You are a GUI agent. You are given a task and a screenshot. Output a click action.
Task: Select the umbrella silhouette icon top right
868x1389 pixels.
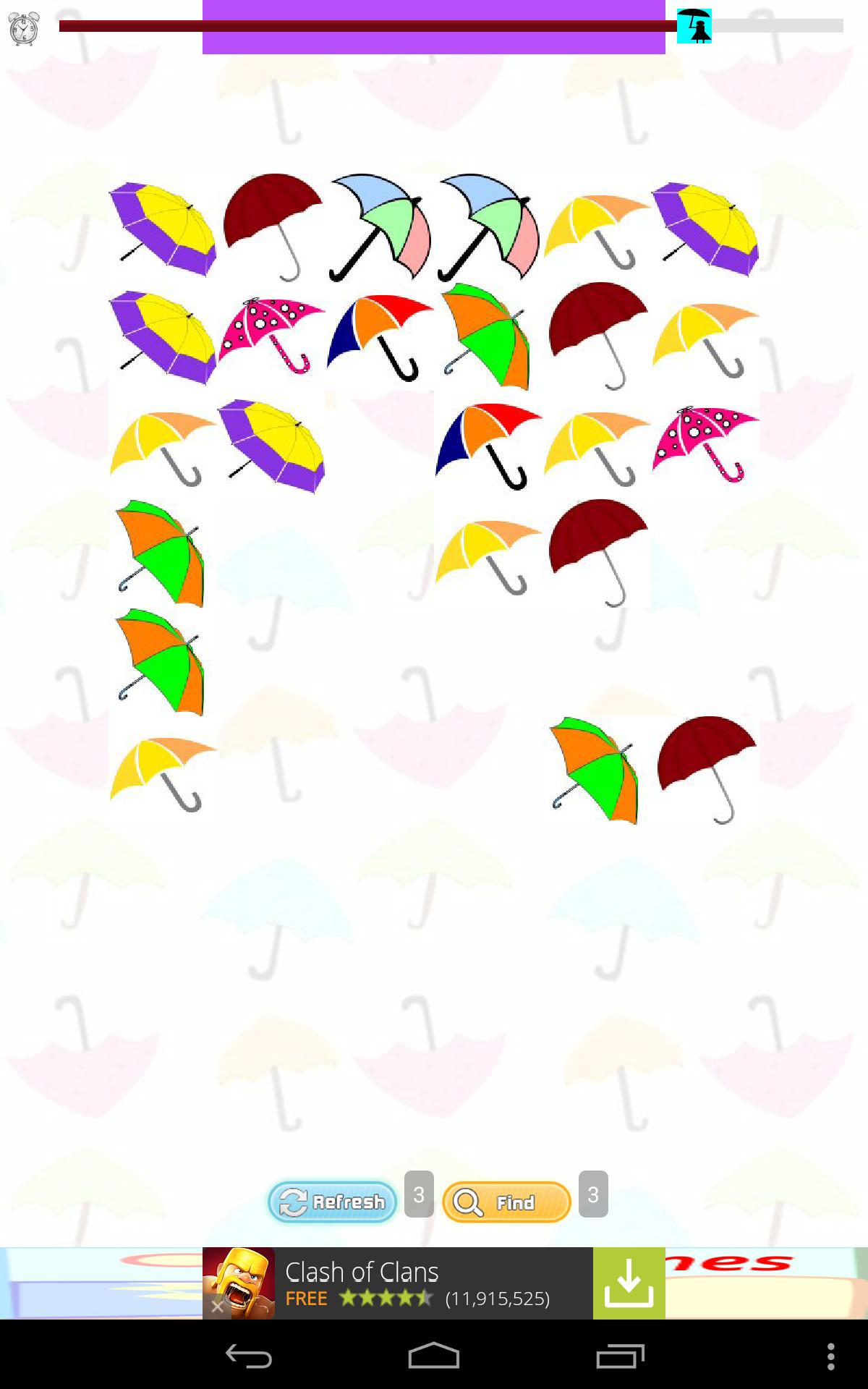(694, 25)
